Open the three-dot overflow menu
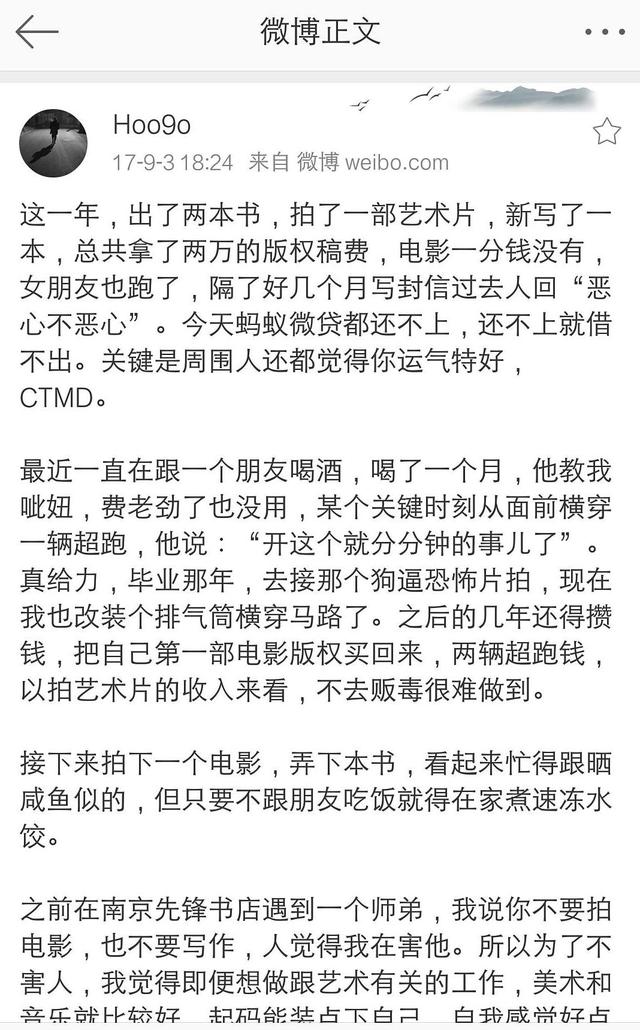The height and width of the screenshot is (1030, 640). (605, 32)
